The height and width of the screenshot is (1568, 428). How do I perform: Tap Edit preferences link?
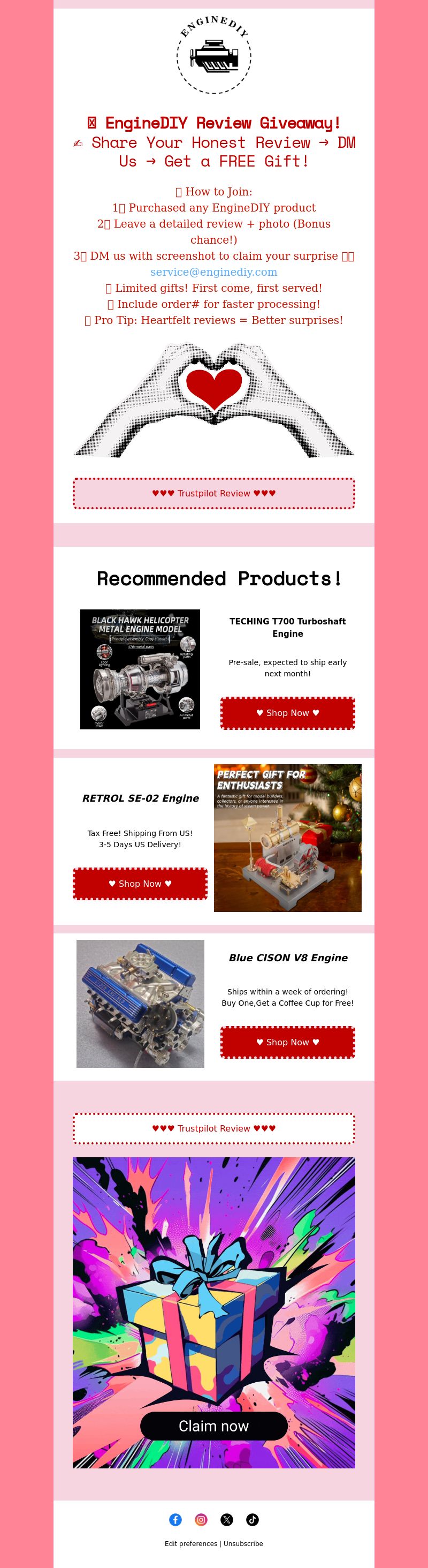coord(190,1544)
